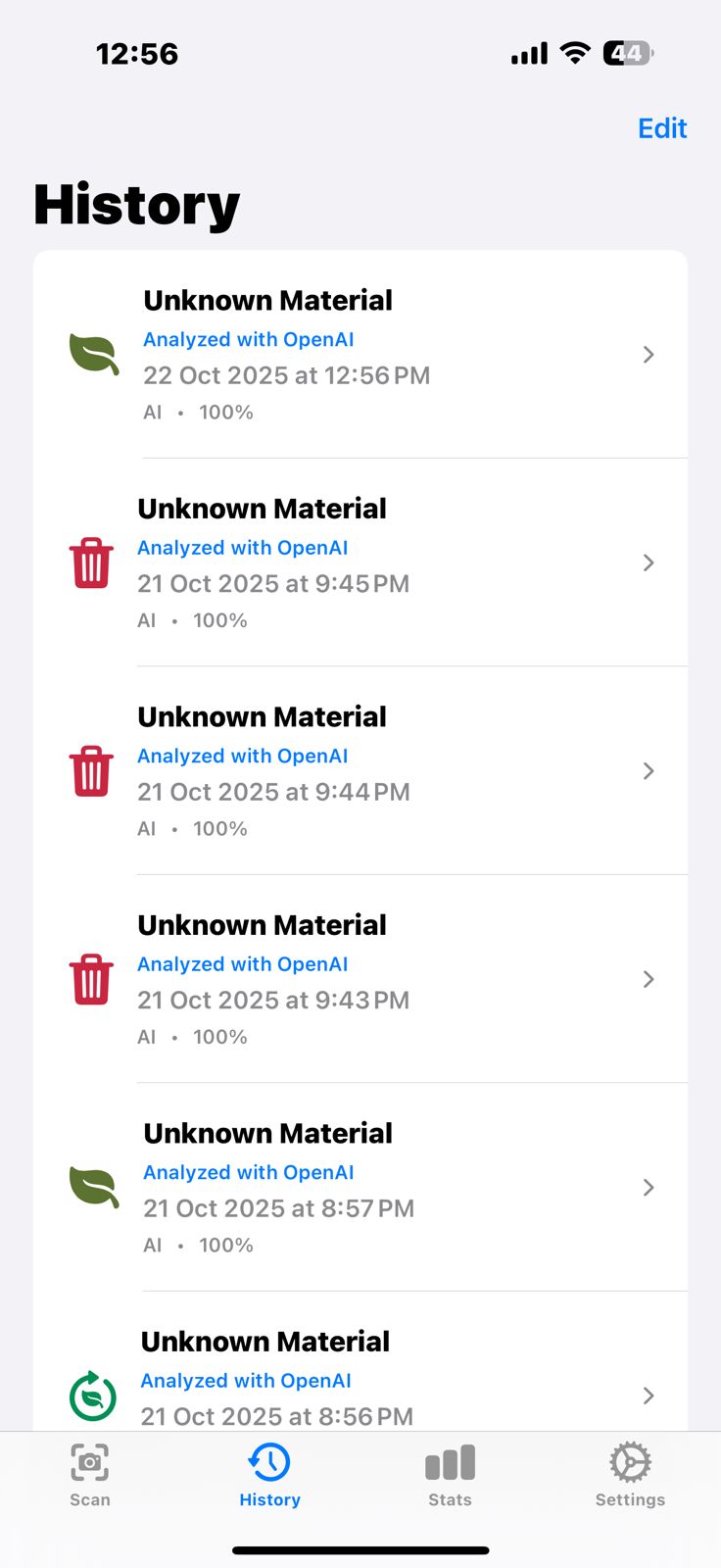Viewport: 721px width, 1568px height.
Task: Select the History tab
Action: click(269, 1475)
